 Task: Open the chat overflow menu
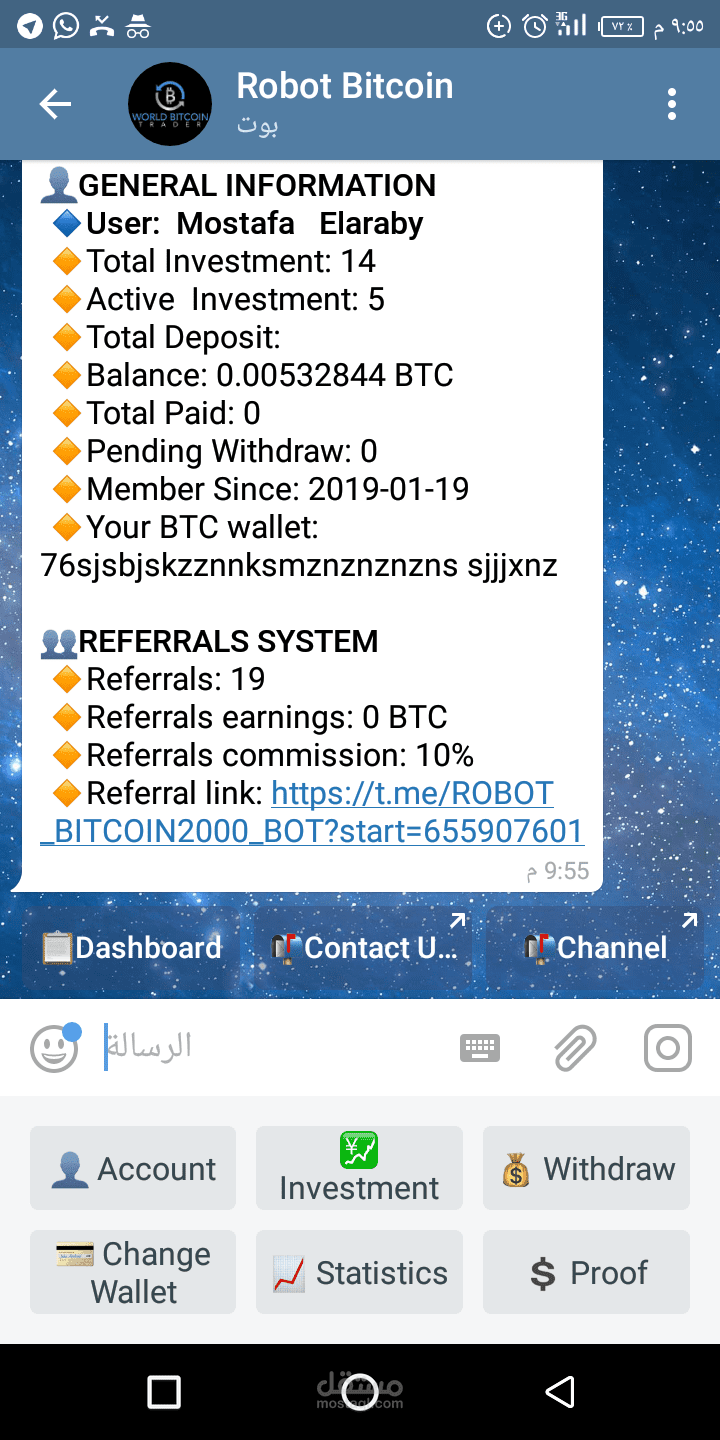tap(671, 104)
